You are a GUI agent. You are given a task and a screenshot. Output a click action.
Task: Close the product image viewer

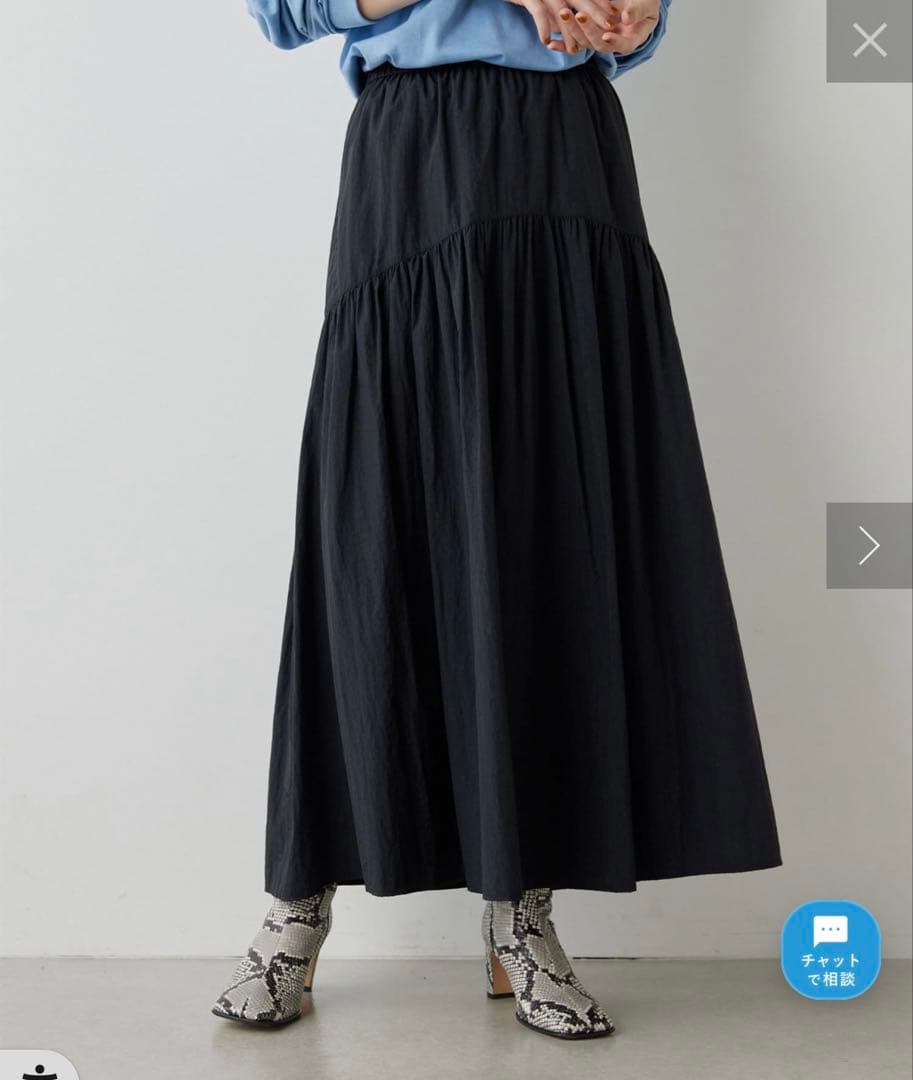pos(869,41)
